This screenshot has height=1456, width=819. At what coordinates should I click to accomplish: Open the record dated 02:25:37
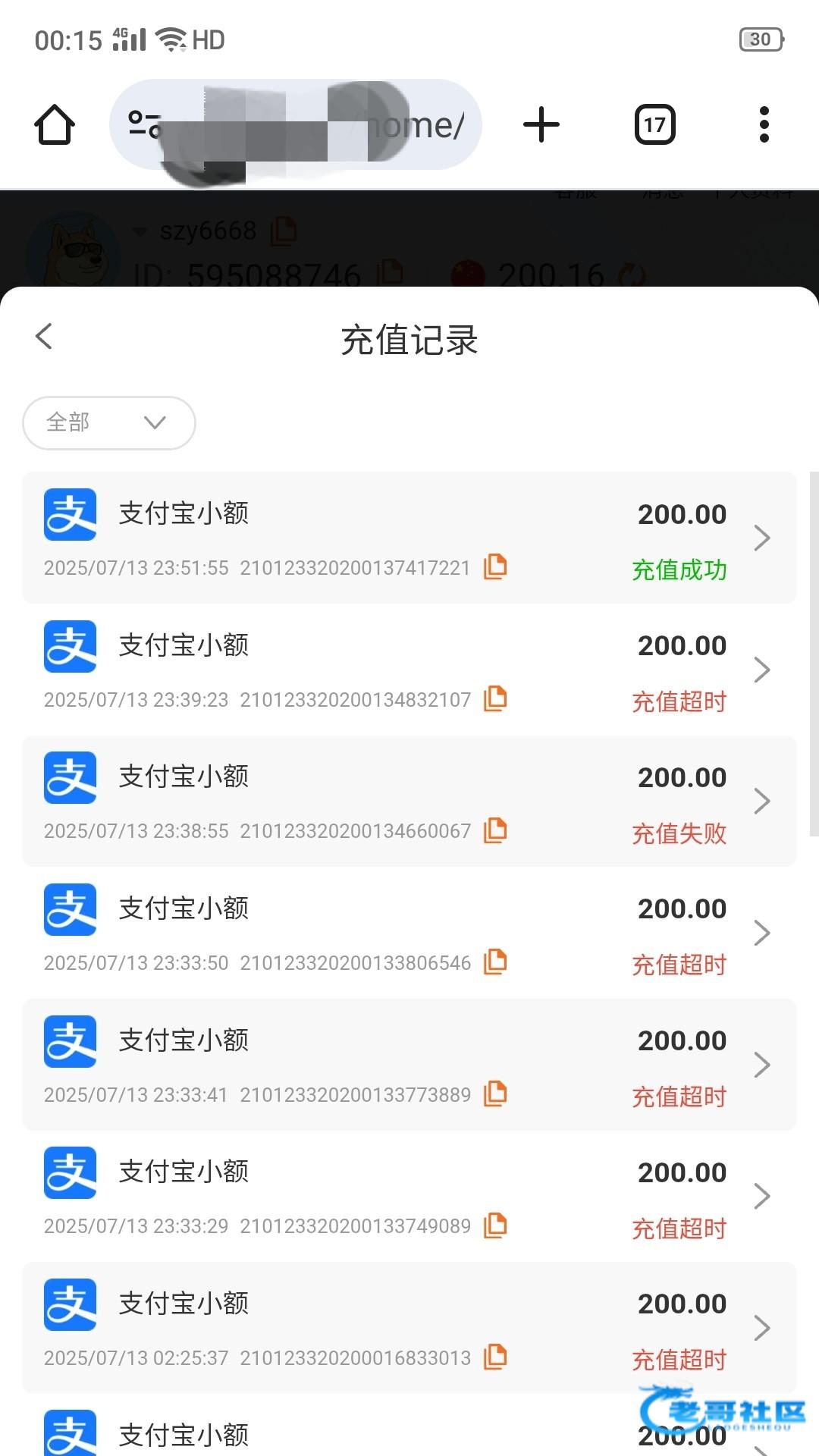click(x=409, y=1328)
